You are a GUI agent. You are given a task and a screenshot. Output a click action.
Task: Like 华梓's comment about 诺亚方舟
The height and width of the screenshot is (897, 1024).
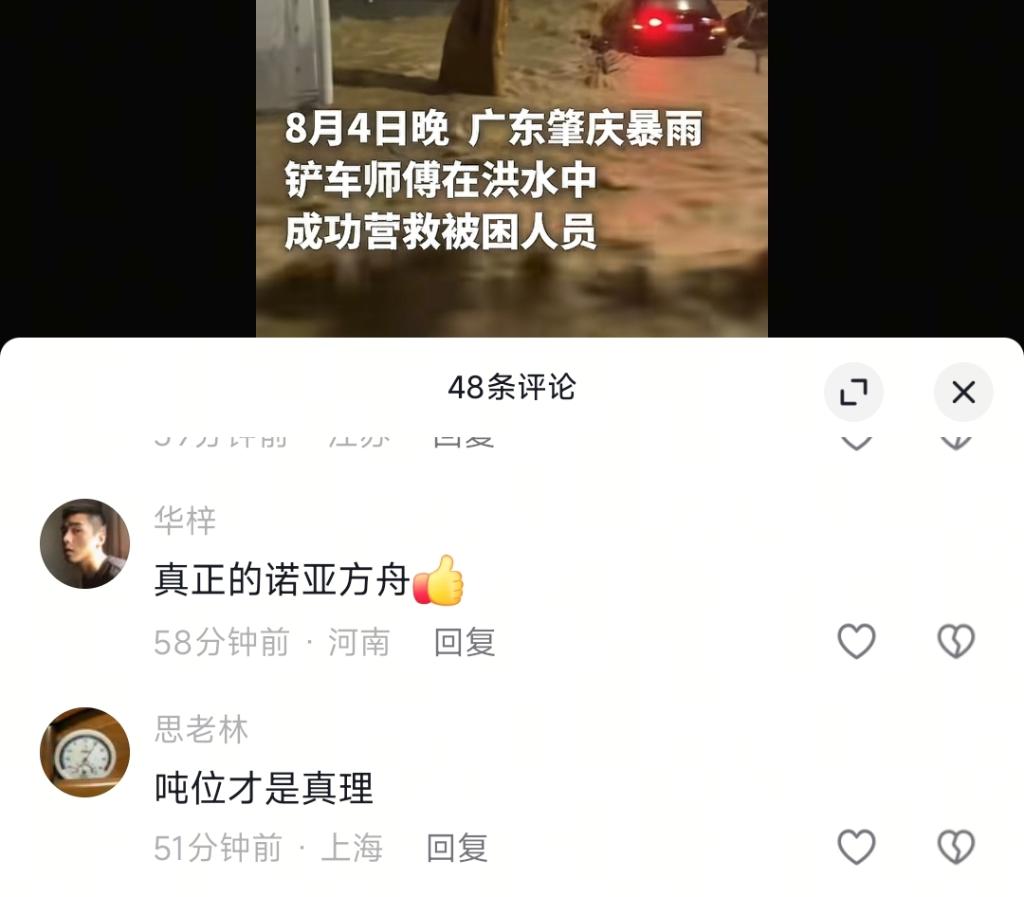[x=856, y=641]
